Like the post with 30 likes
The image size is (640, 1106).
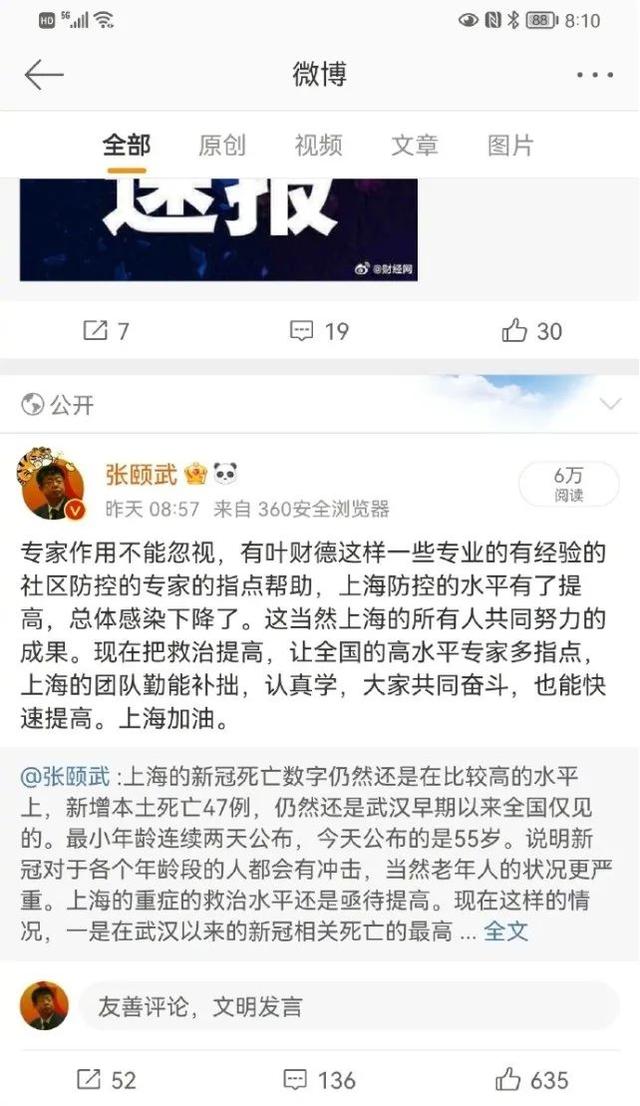532,331
